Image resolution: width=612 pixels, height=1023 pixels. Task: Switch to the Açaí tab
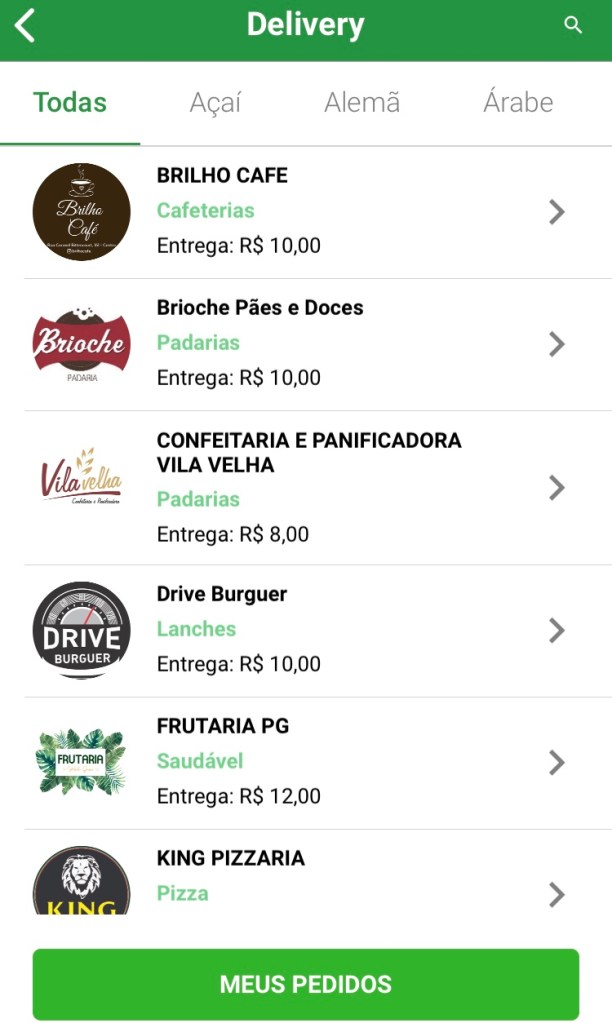coord(215,102)
